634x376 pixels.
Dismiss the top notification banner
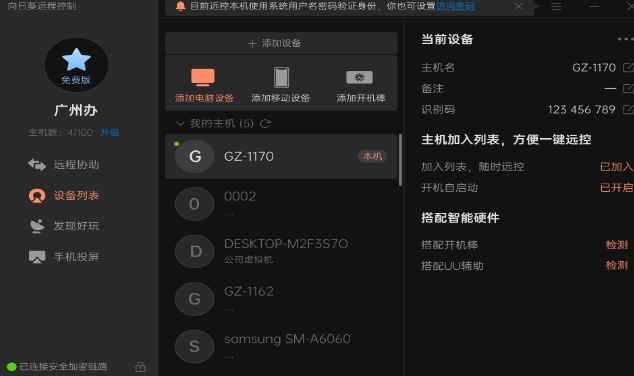519,6
